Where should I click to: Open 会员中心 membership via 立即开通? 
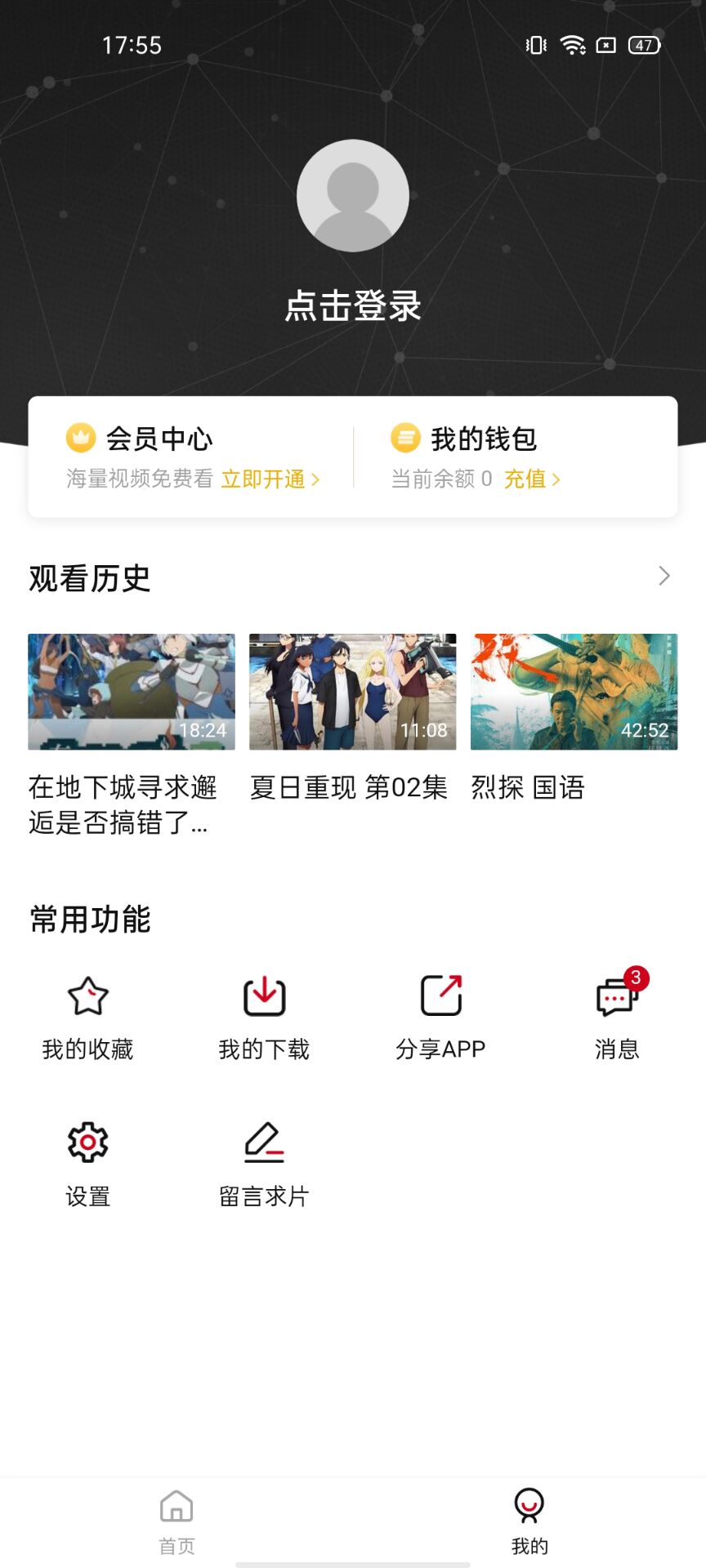coord(270,479)
